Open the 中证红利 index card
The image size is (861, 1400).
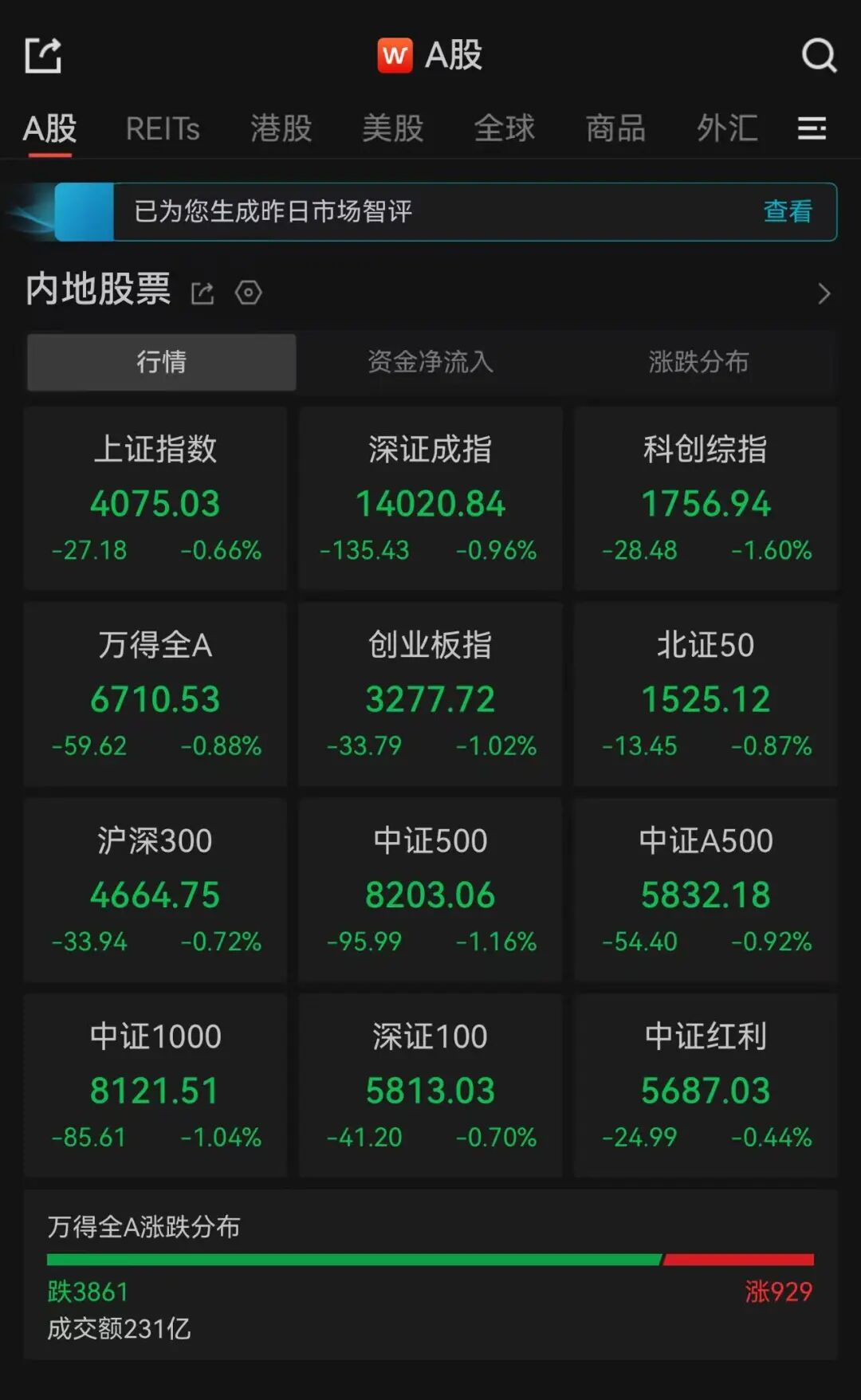(x=706, y=1085)
